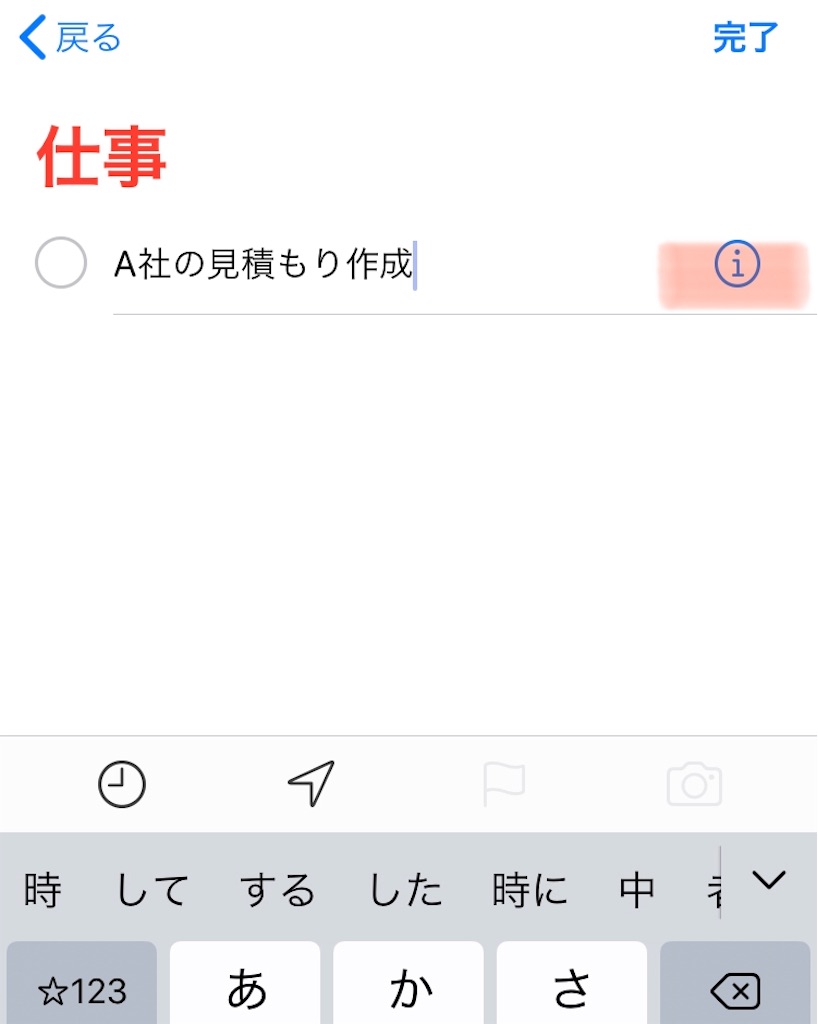Go back with the 戻る button
Screen dimensions: 818x1024
click(70, 38)
